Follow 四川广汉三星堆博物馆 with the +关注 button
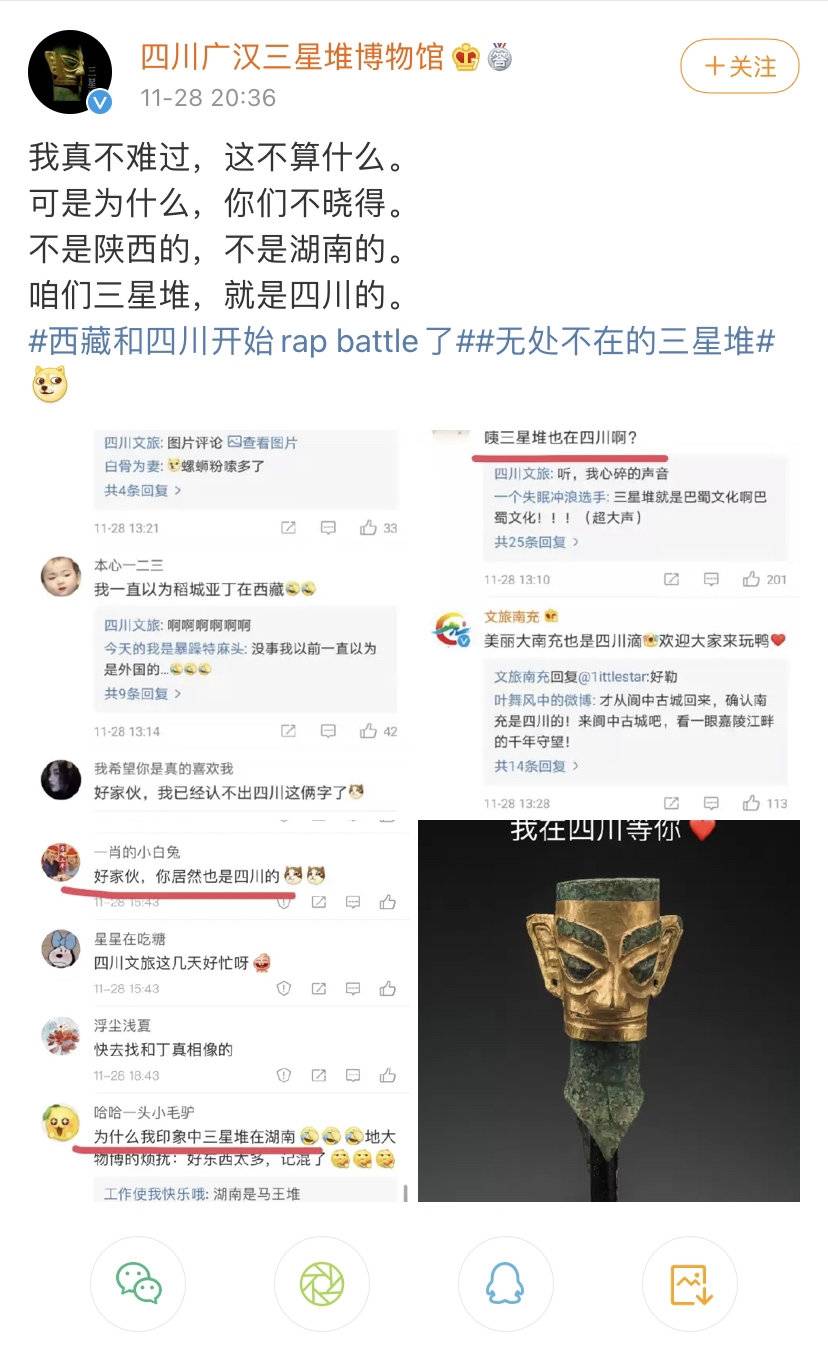This screenshot has height=1360, width=828. 740,67
